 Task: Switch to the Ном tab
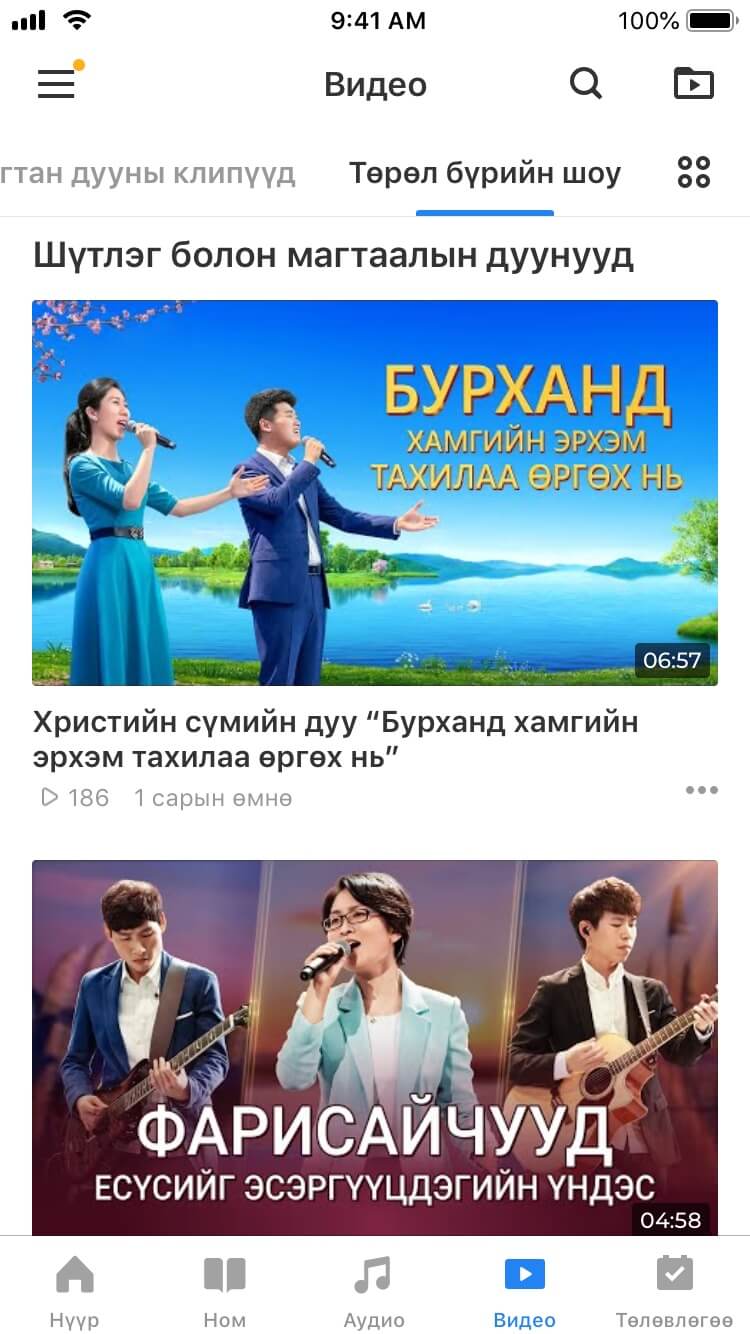pos(224,1290)
